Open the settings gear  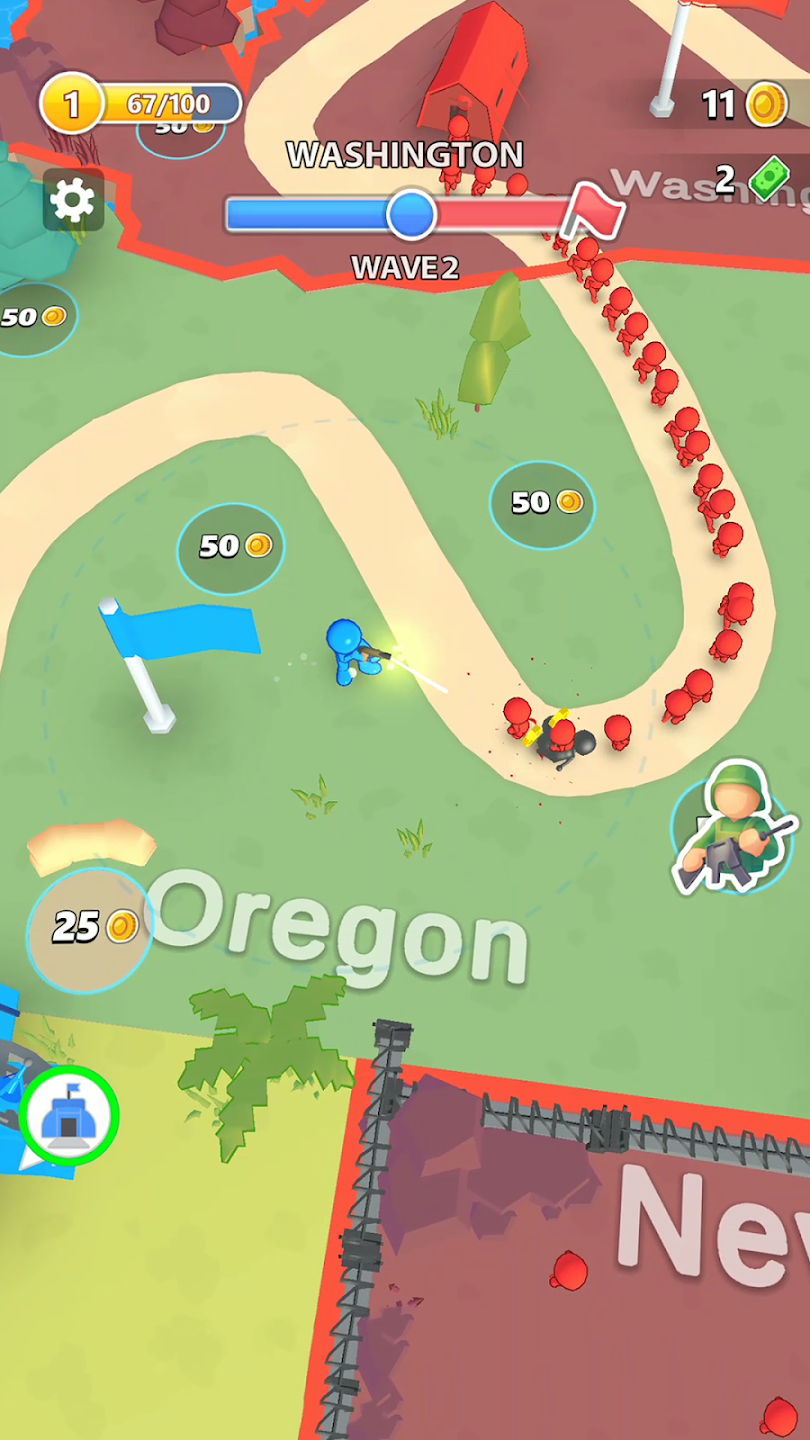coord(73,201)
